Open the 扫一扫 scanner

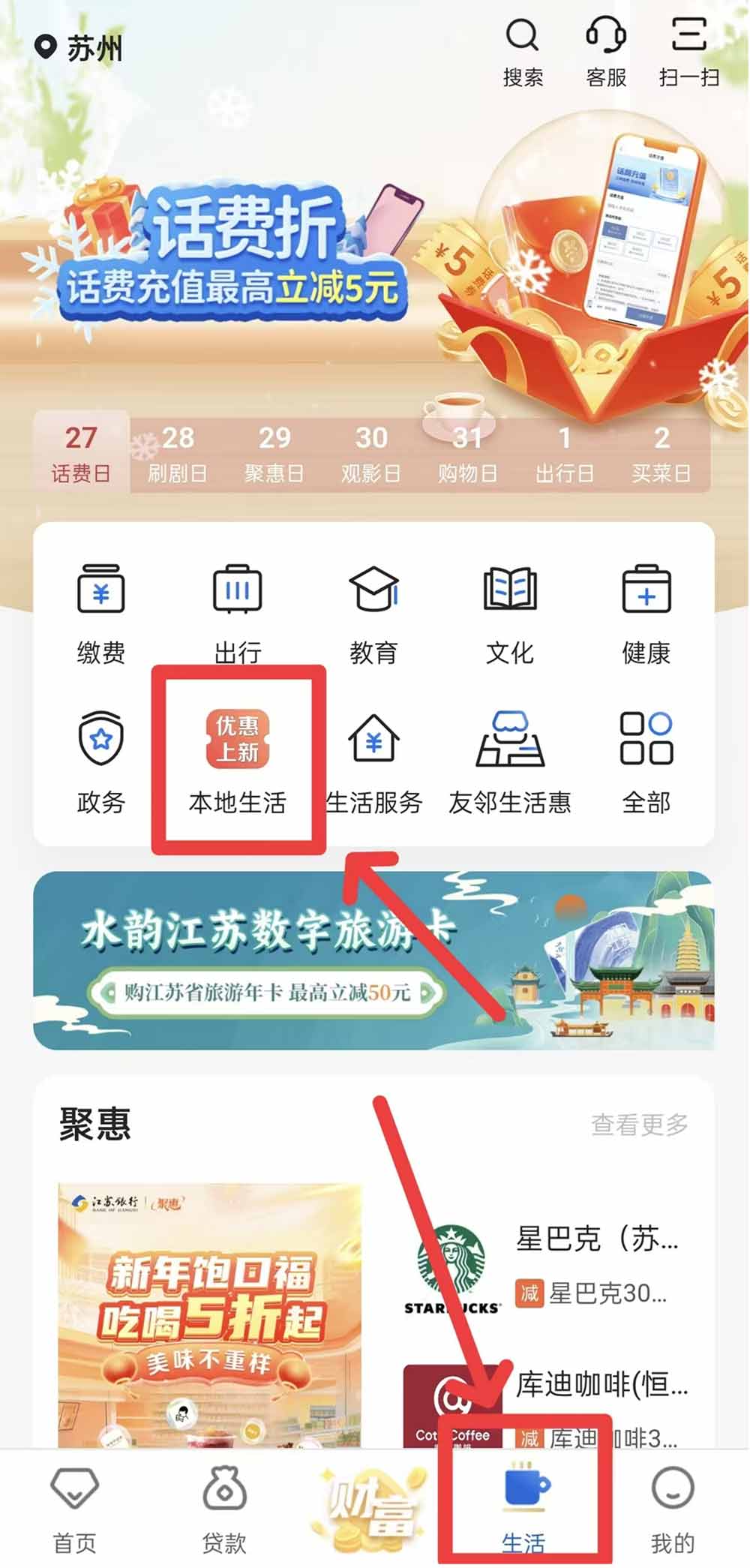[x=688, y=53]
